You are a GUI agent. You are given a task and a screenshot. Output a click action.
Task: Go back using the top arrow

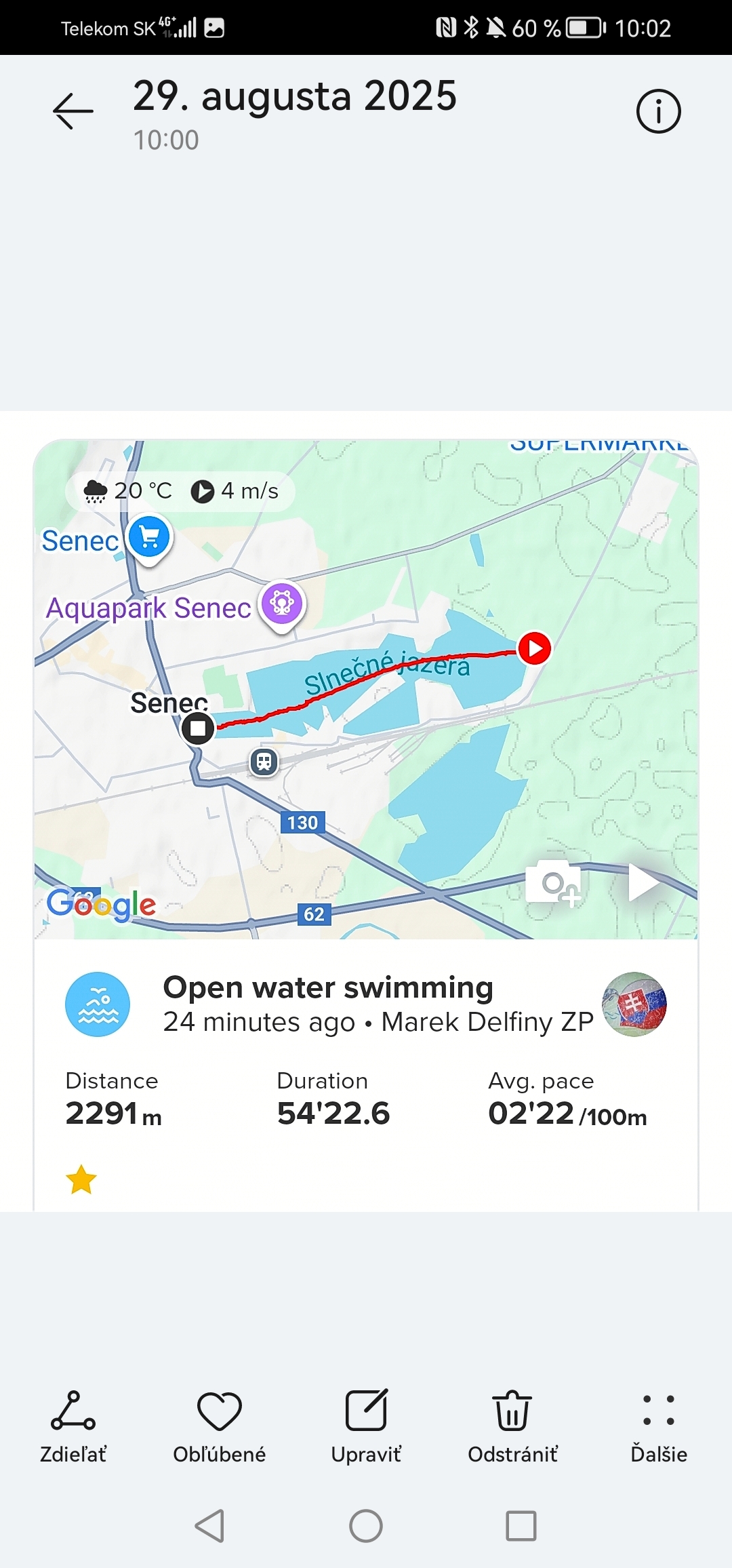tap(73, 111)
